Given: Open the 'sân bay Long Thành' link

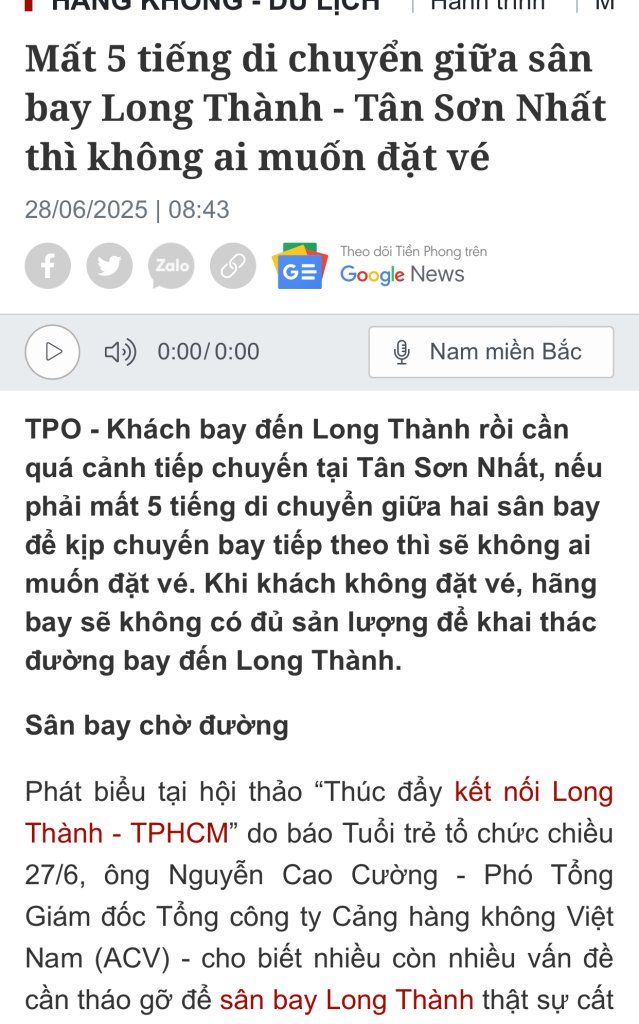Looking at the screenshot, I should tap(346, 999).
